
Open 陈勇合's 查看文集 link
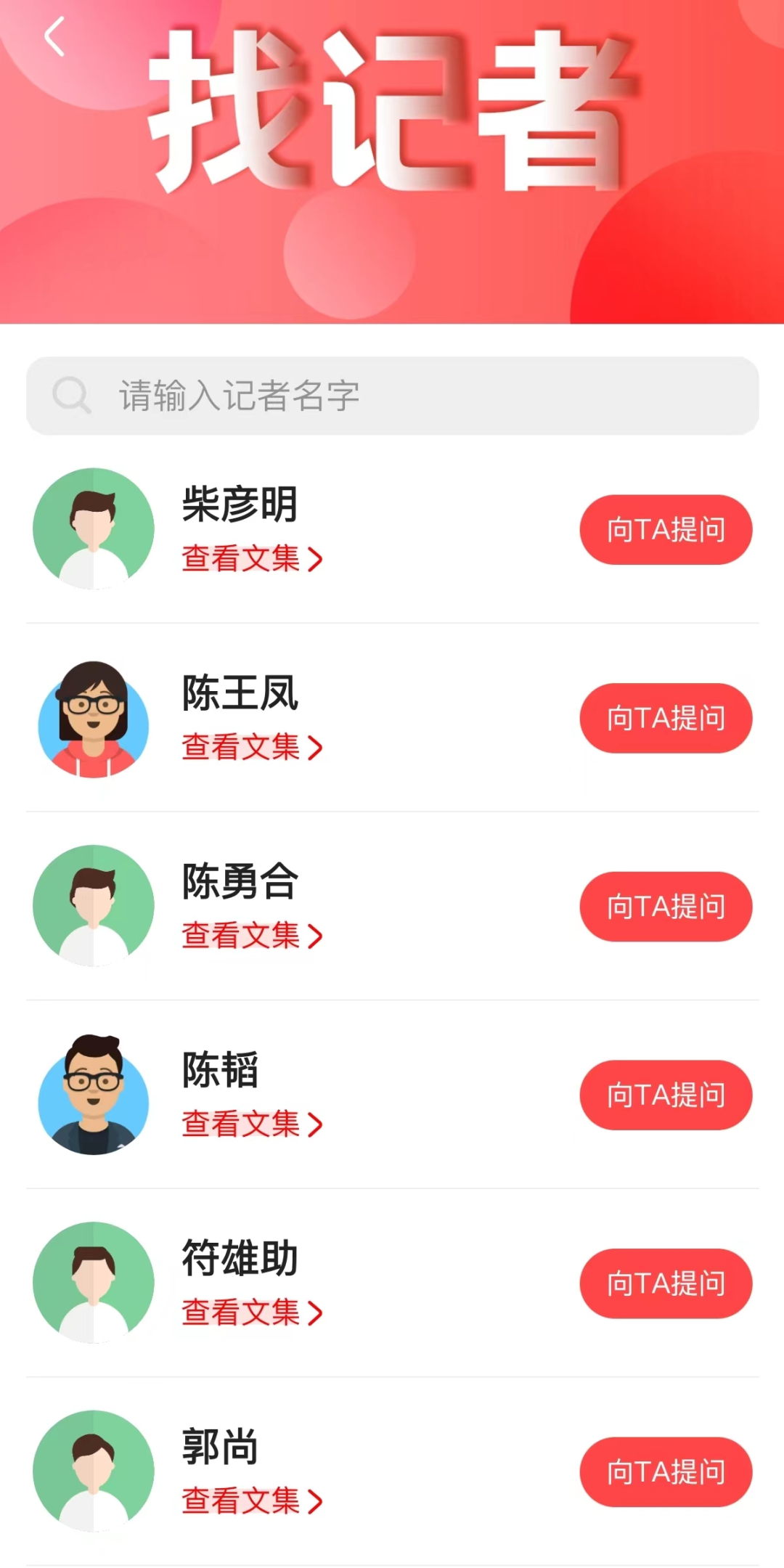[251, 936]
